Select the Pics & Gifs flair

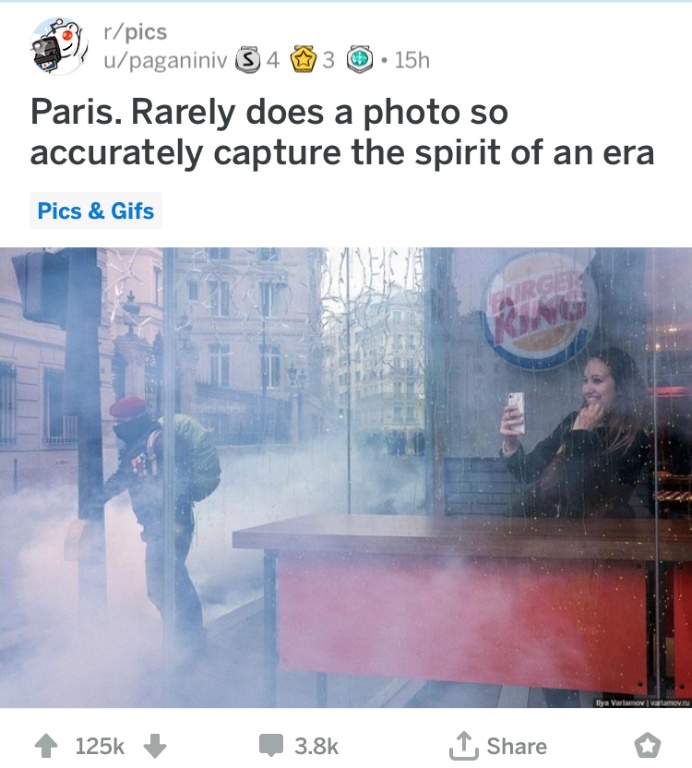point(96,211)
